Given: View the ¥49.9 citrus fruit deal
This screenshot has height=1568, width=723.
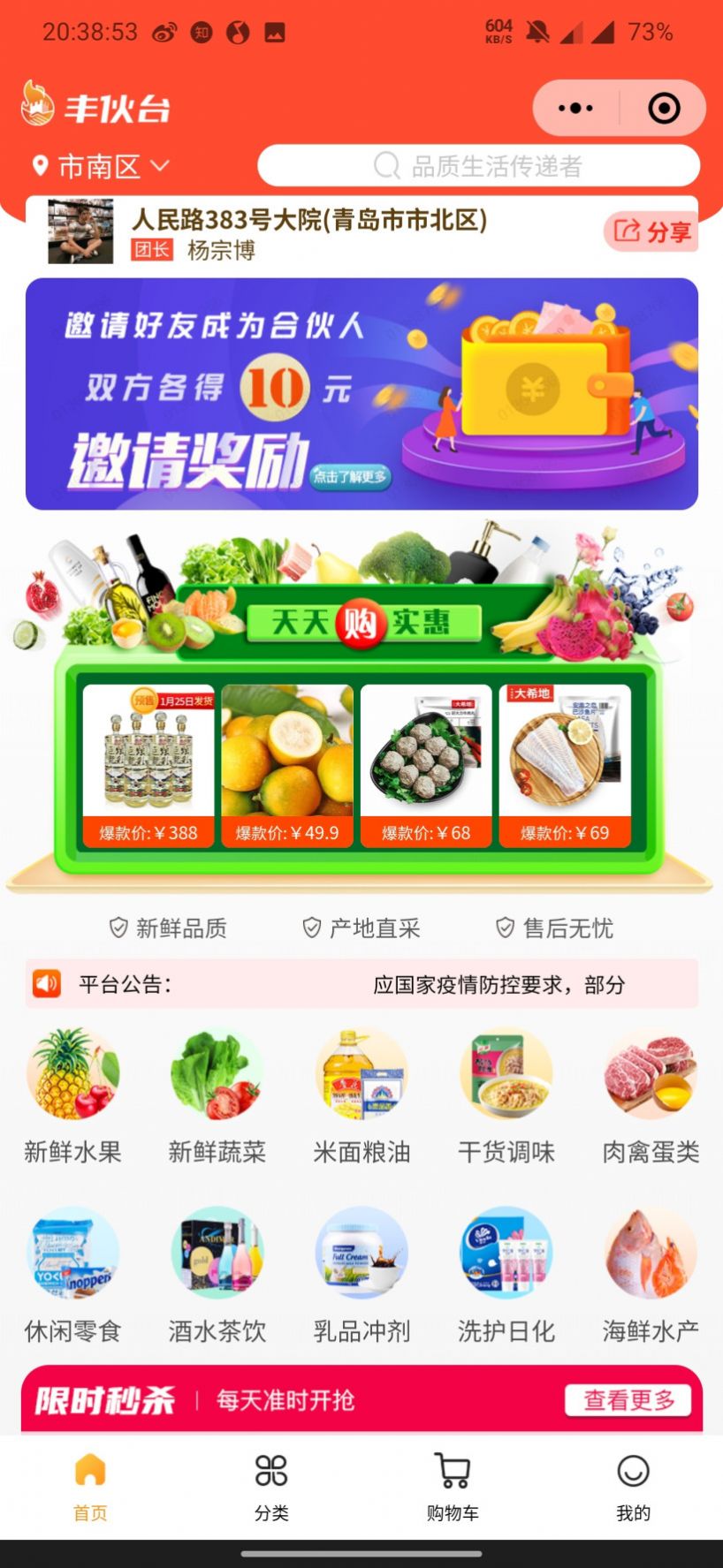Looking at the screenshot, I should pyautogui.click(x=287, y=766).
